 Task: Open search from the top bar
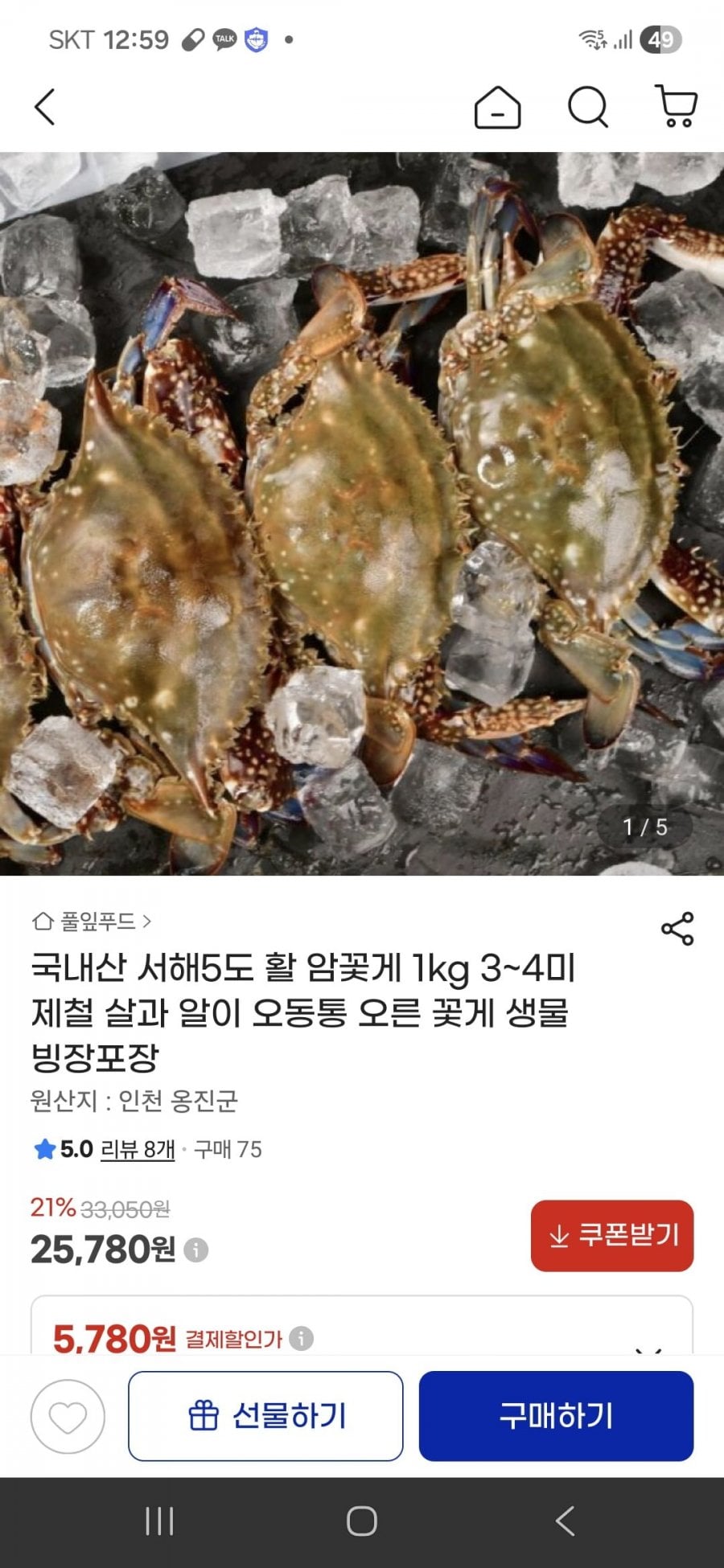click(588, 107)
